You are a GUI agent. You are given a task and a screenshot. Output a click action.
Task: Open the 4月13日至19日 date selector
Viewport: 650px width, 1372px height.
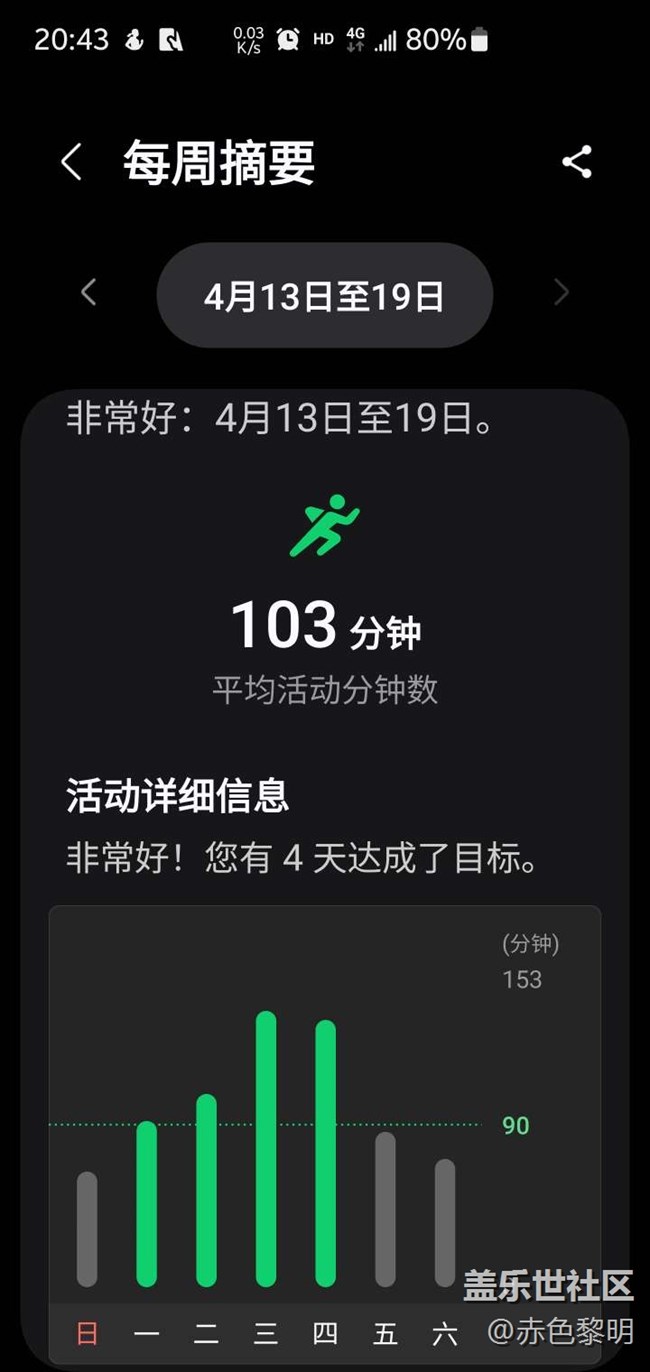pos(324,295)
